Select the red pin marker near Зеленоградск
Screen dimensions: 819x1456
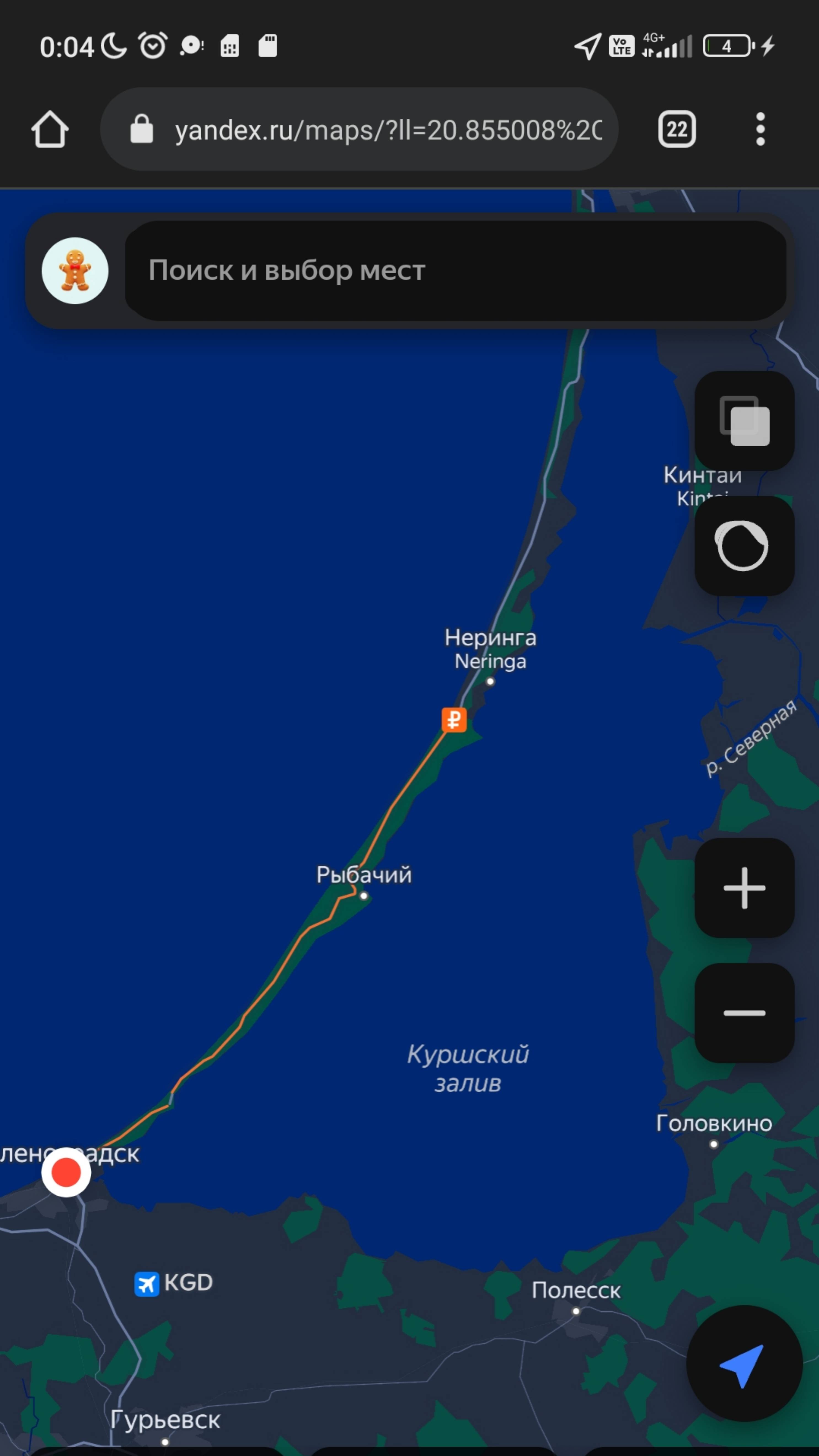[66, 1172]
